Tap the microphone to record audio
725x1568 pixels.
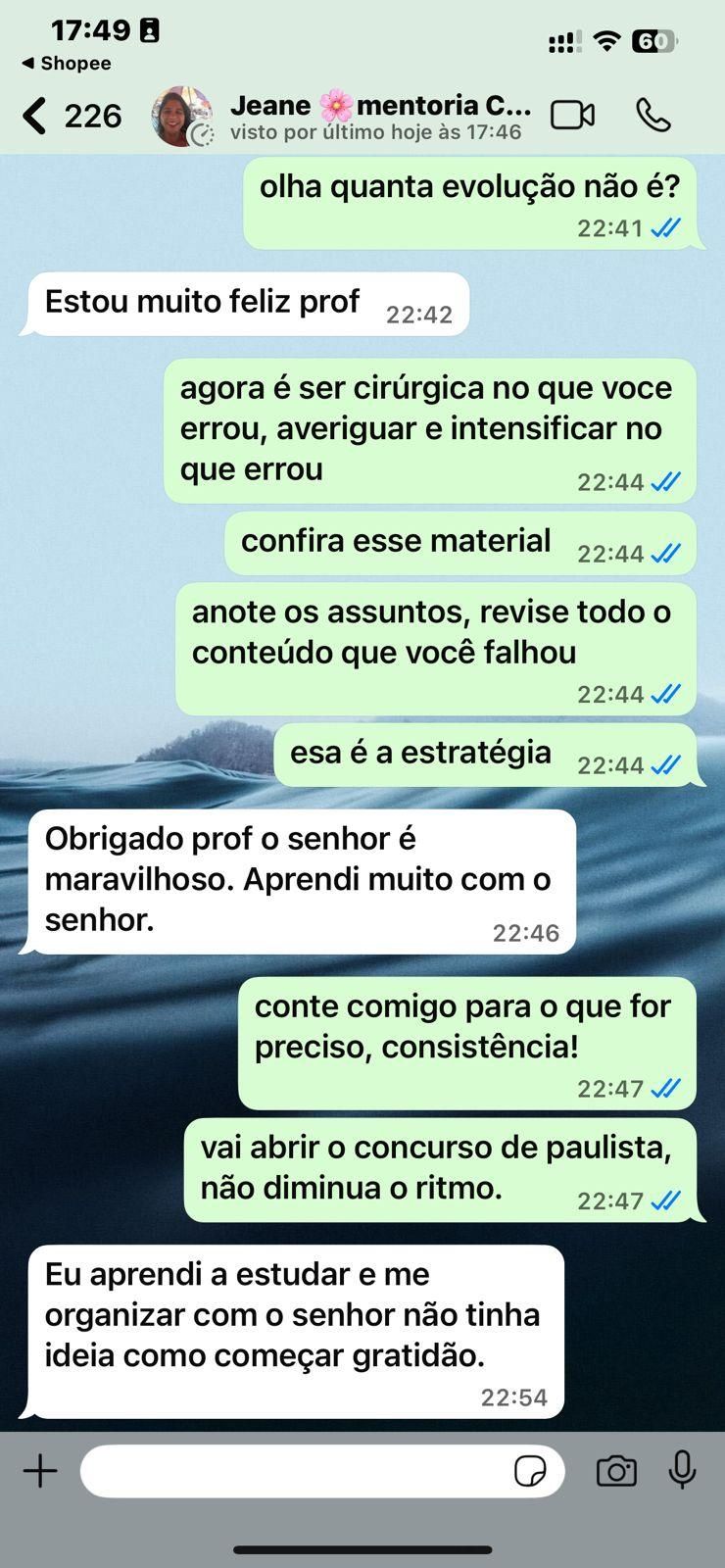coord(682,1470)
